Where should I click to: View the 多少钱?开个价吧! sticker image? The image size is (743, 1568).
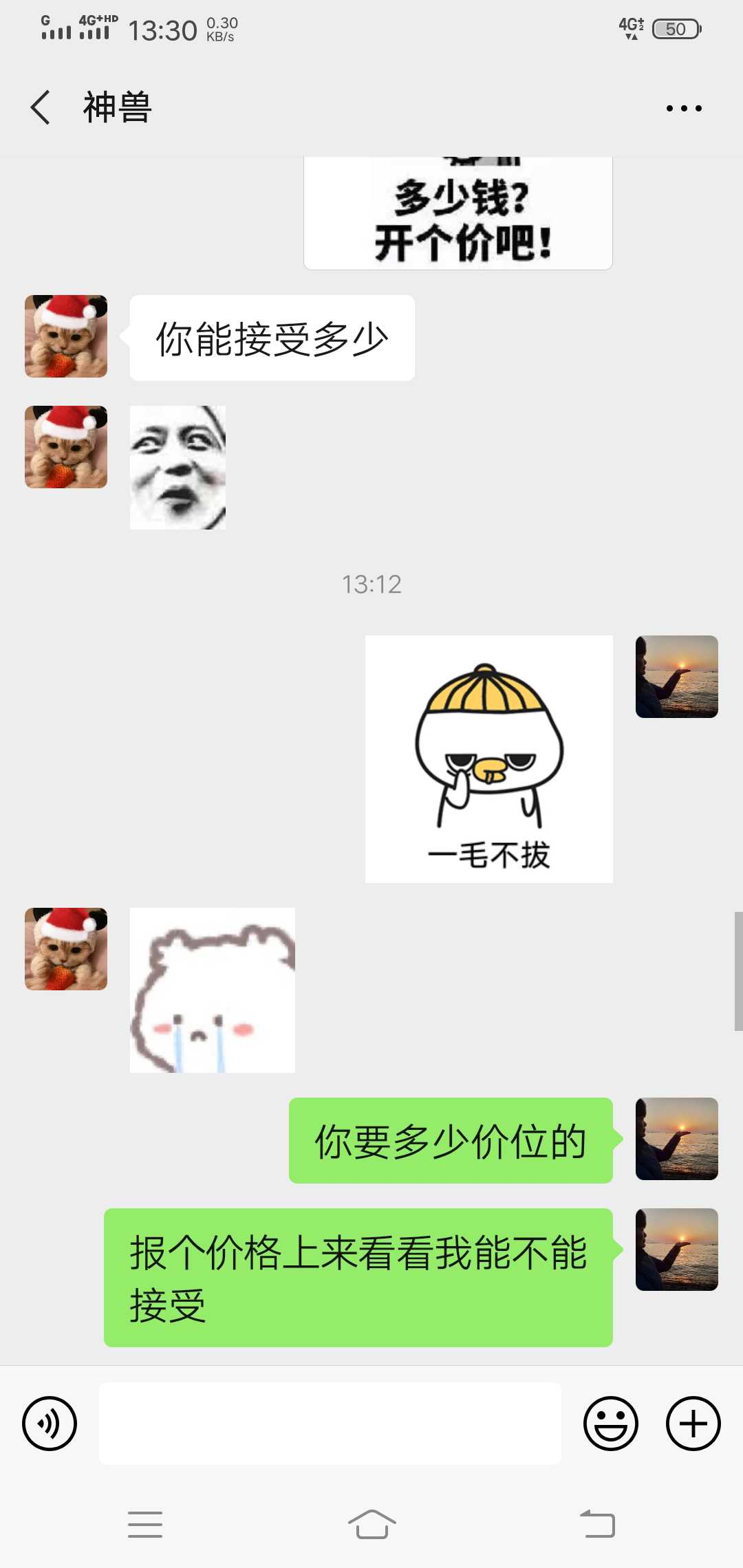(x=458, y=213)
